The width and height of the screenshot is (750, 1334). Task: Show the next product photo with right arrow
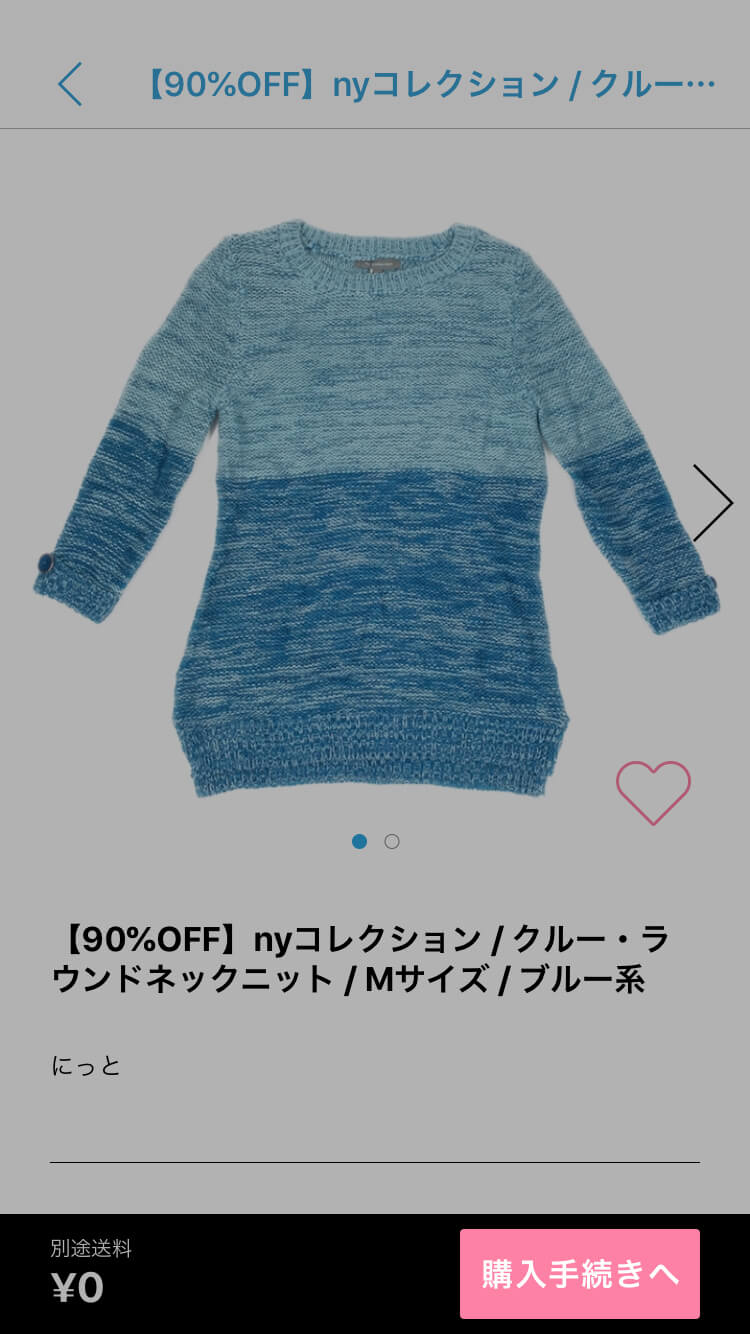point(712,503)
